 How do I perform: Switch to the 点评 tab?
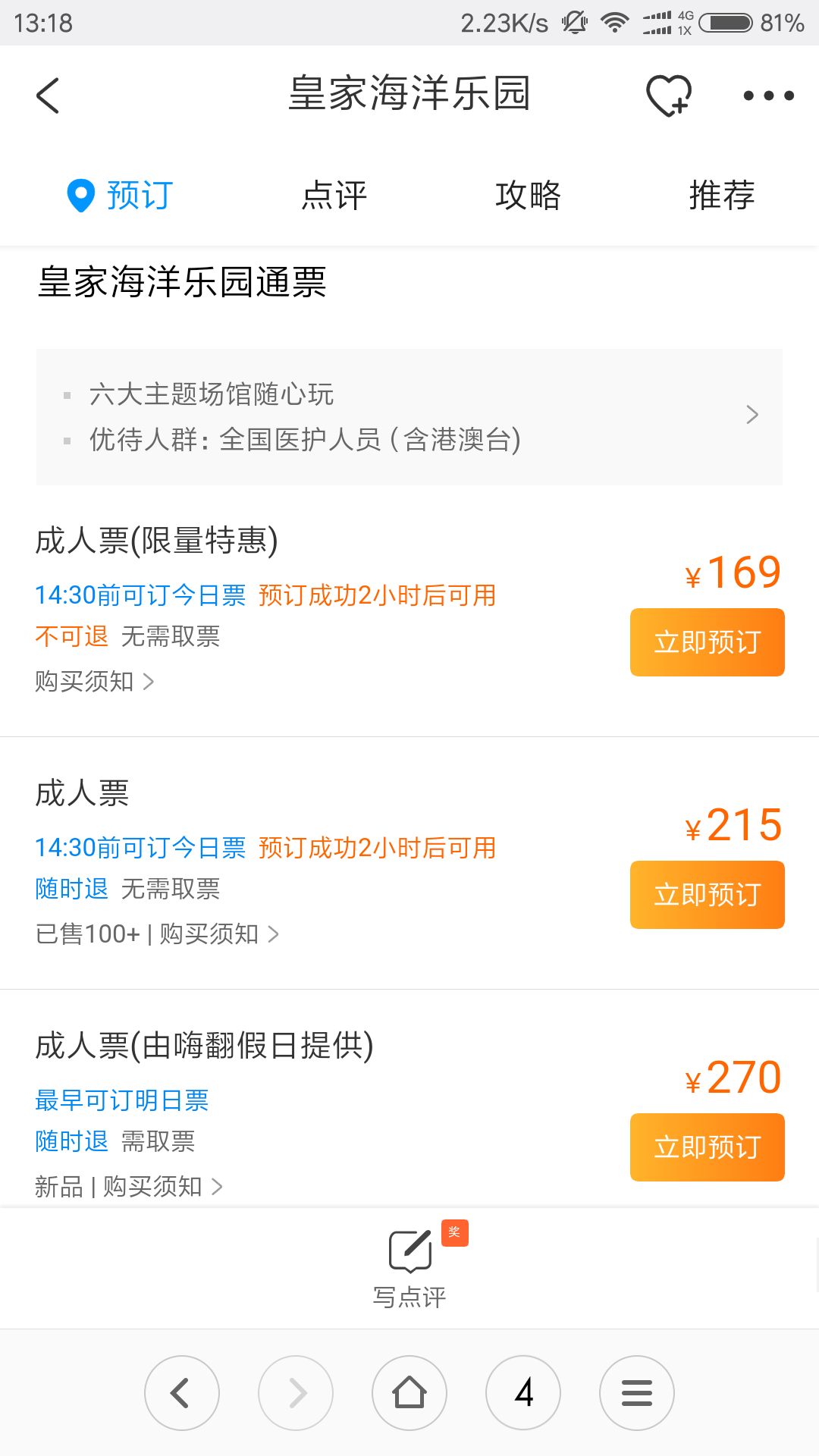[x=334, y=196]
